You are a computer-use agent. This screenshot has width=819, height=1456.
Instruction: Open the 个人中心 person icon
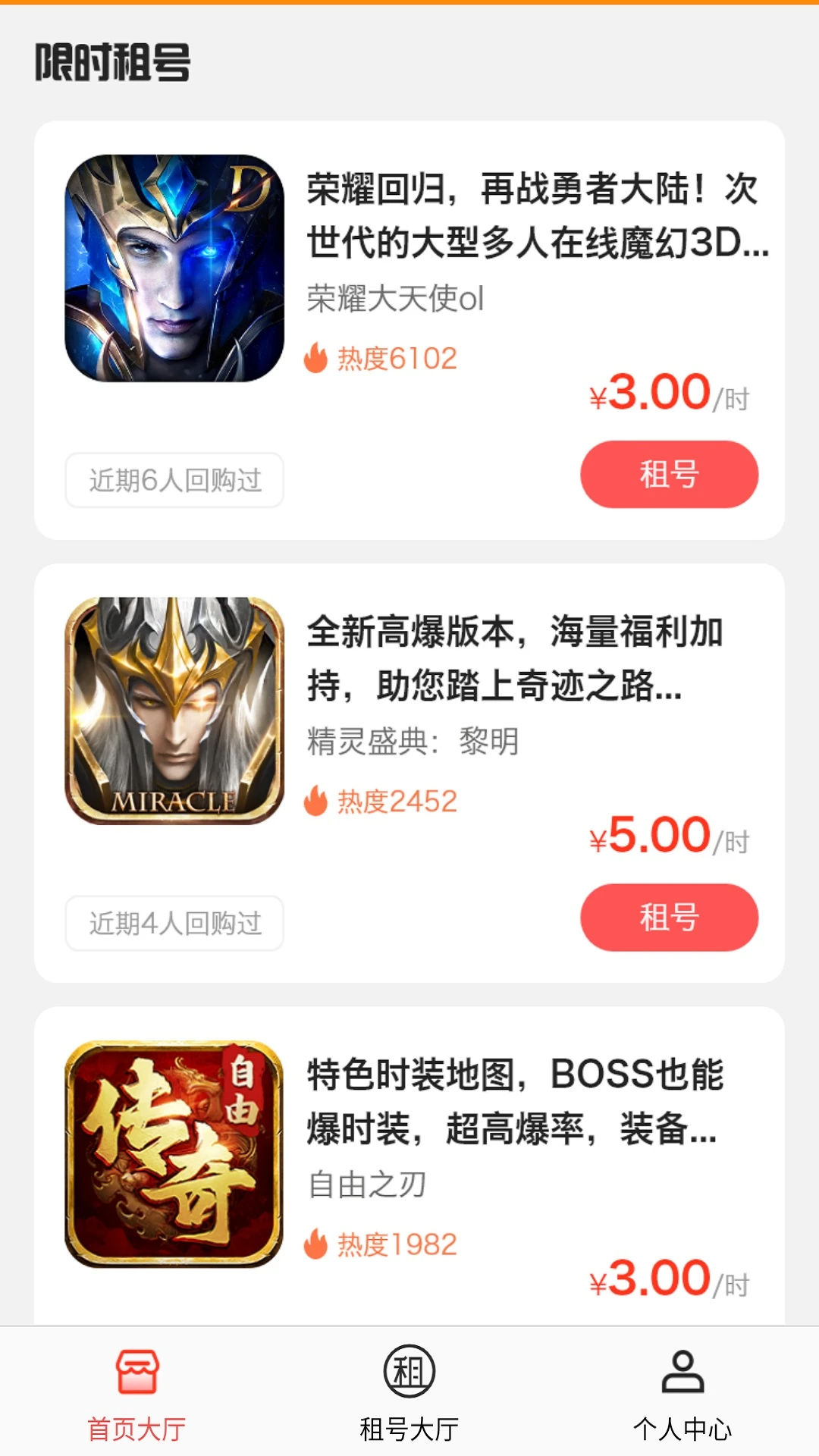click(x=682, y=1383)
